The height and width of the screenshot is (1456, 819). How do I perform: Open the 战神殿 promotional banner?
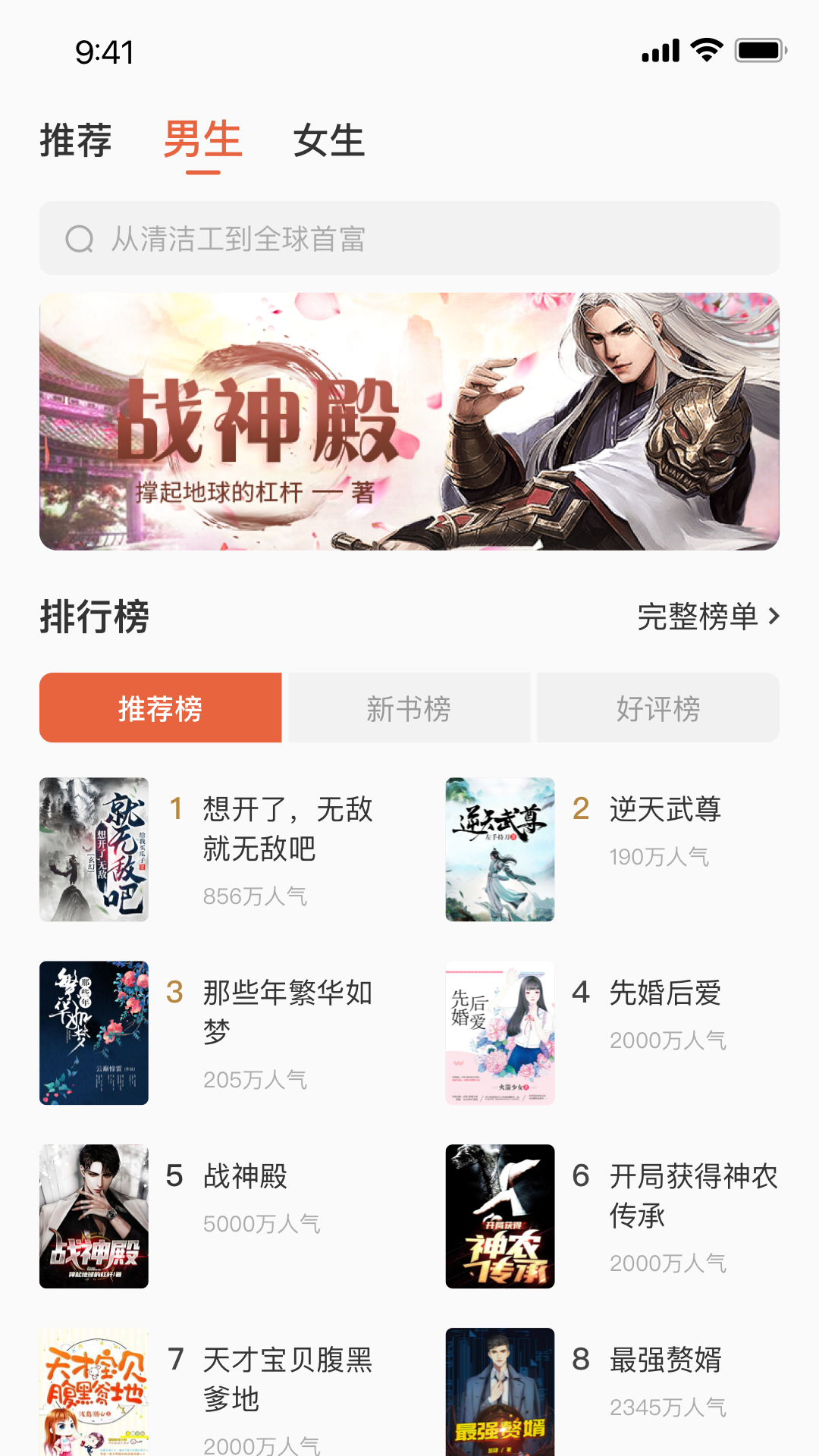[x=409, y=422]
